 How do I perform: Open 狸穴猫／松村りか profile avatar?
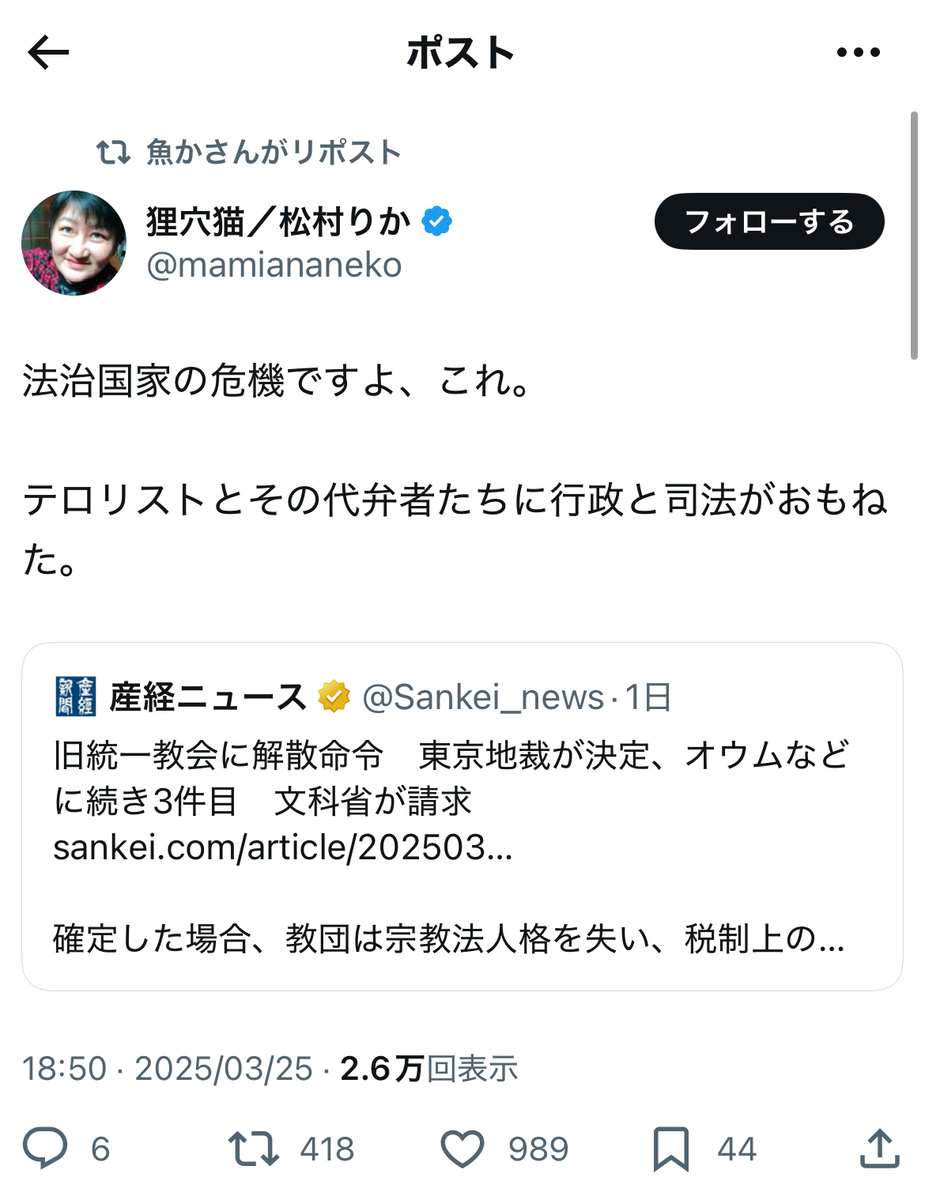click(74, 243)
